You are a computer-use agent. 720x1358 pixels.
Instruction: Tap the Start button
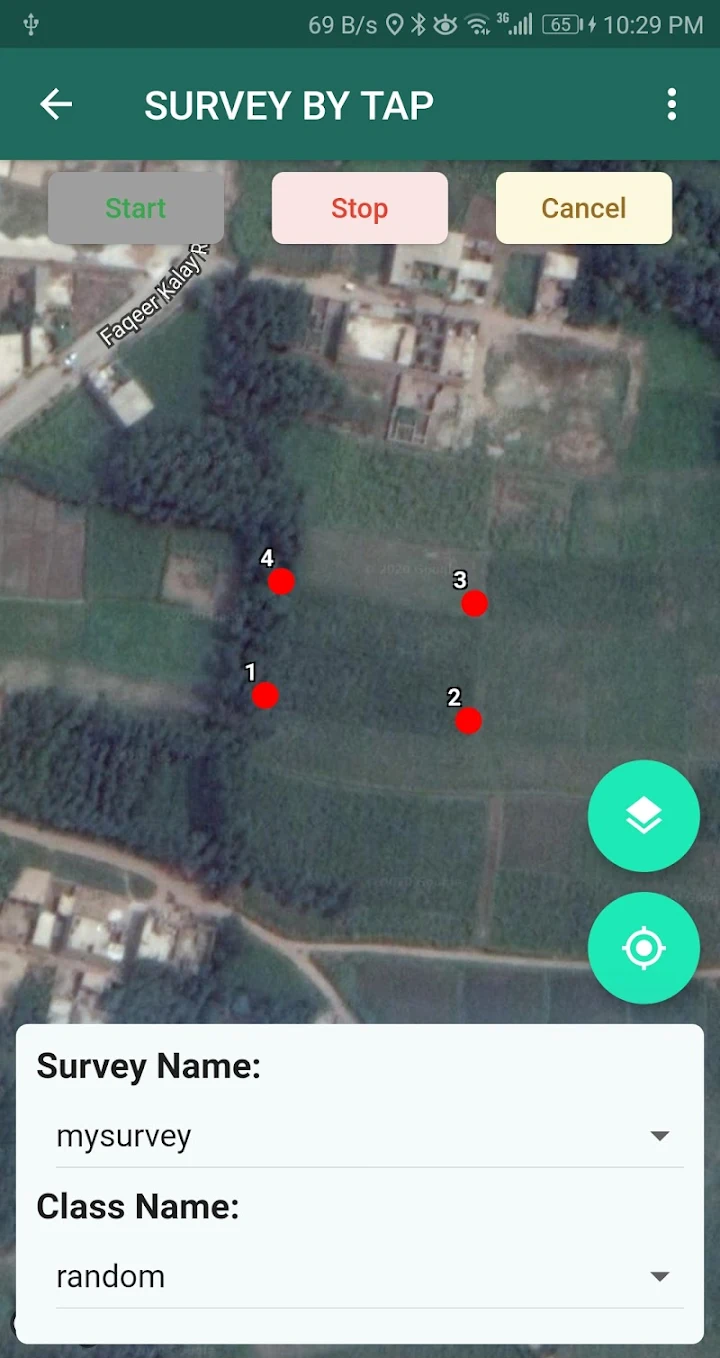(136, 208)
